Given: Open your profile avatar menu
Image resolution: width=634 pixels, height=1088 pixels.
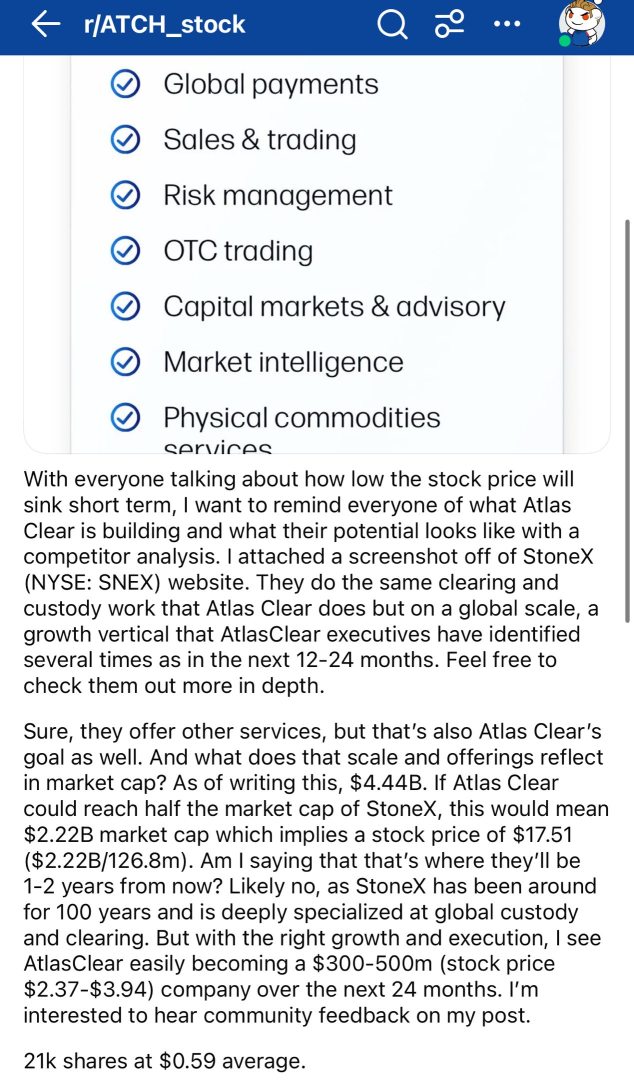Looking at the screenshot, I should coord(581,24).
